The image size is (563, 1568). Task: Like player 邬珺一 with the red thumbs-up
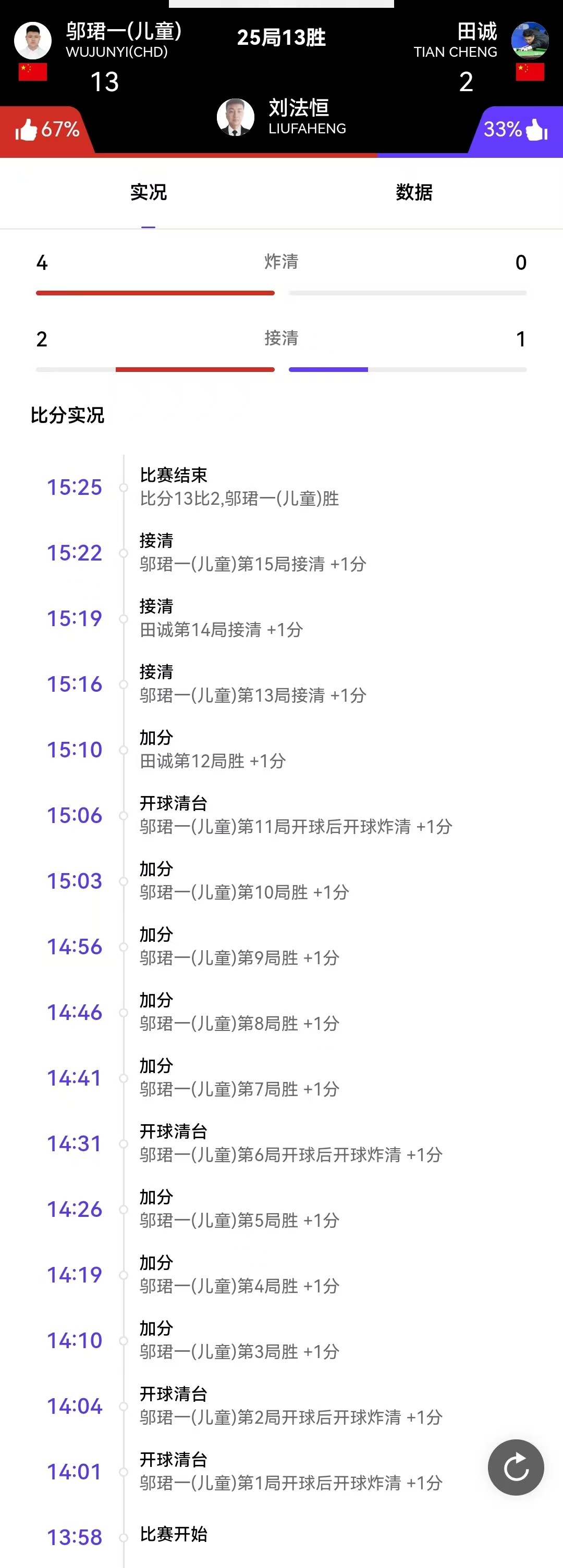tap(27, 130)
